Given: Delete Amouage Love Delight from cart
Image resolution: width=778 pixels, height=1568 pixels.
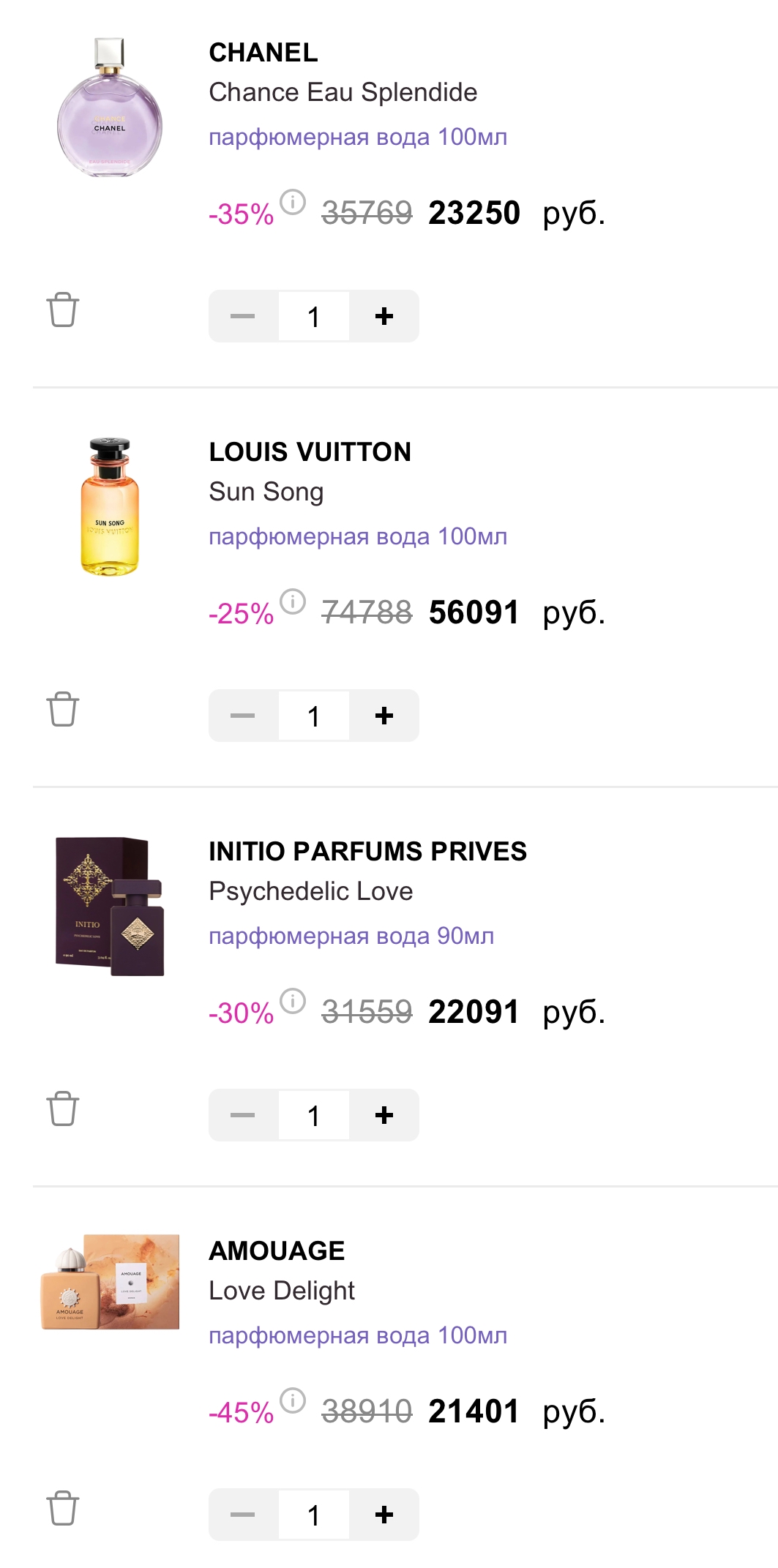Looking at the screenshot, I should pos(63,1508).
